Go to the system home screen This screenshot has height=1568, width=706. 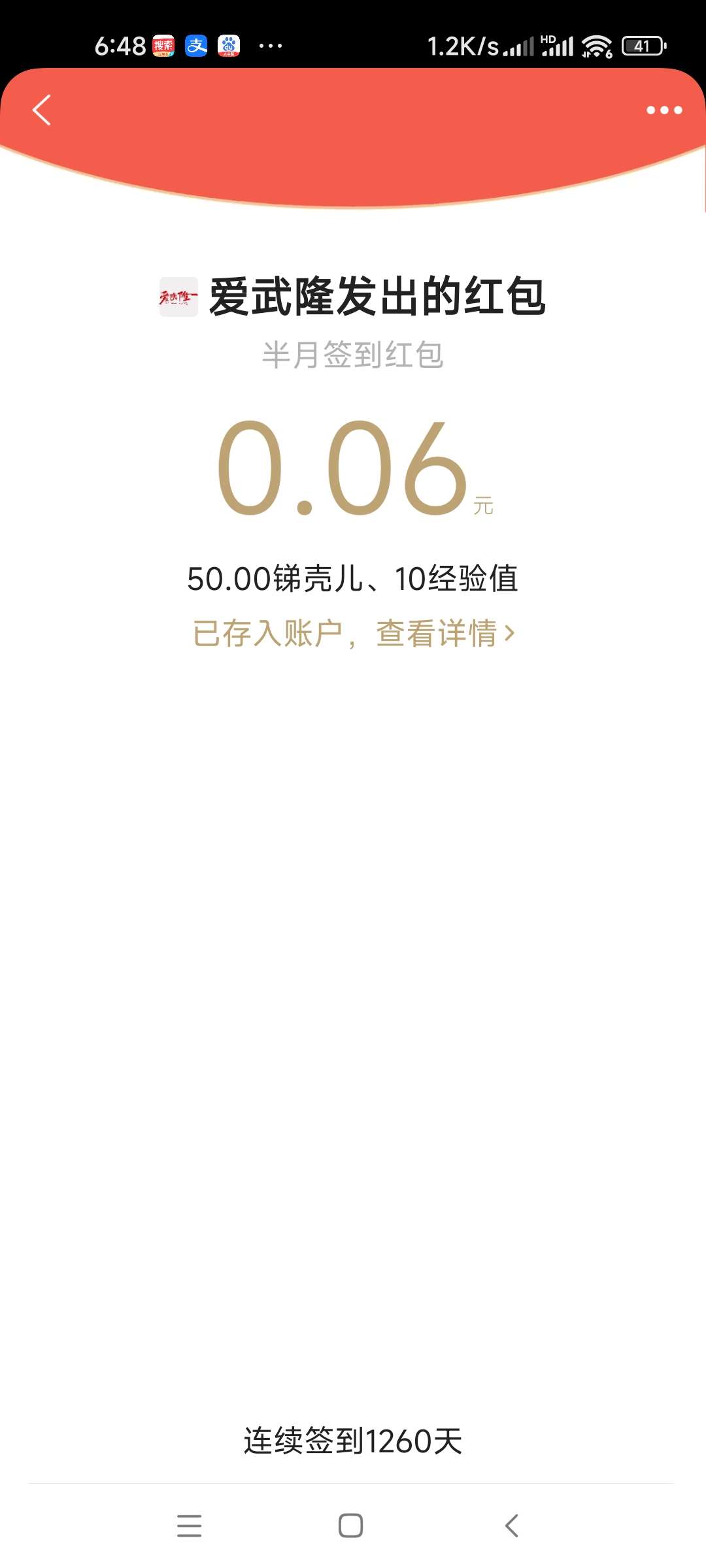[351, 1526]
